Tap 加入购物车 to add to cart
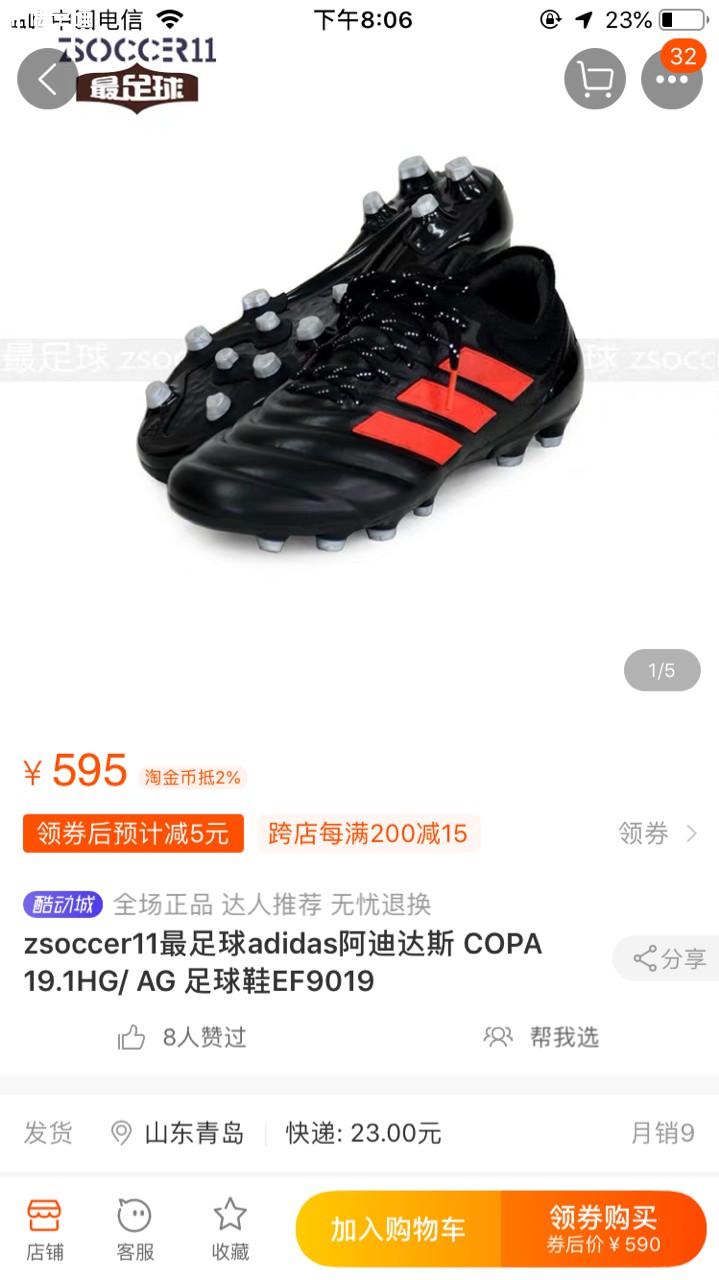The width and height of the screenshot is (719, 1280). 398,1229
